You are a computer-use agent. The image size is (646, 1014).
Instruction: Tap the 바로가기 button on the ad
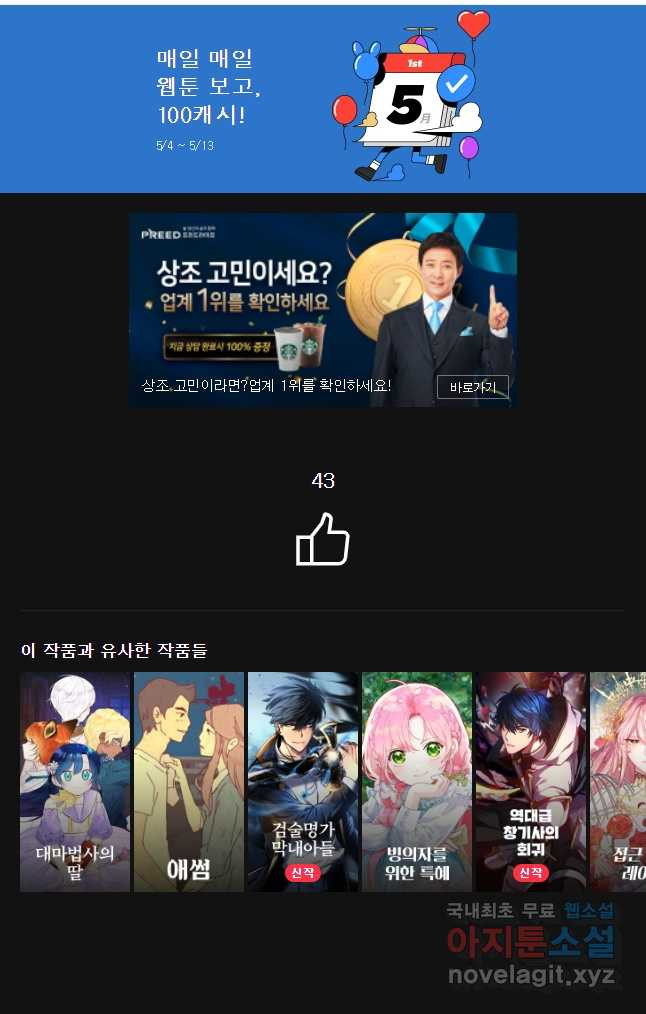[x=472, y=387]
